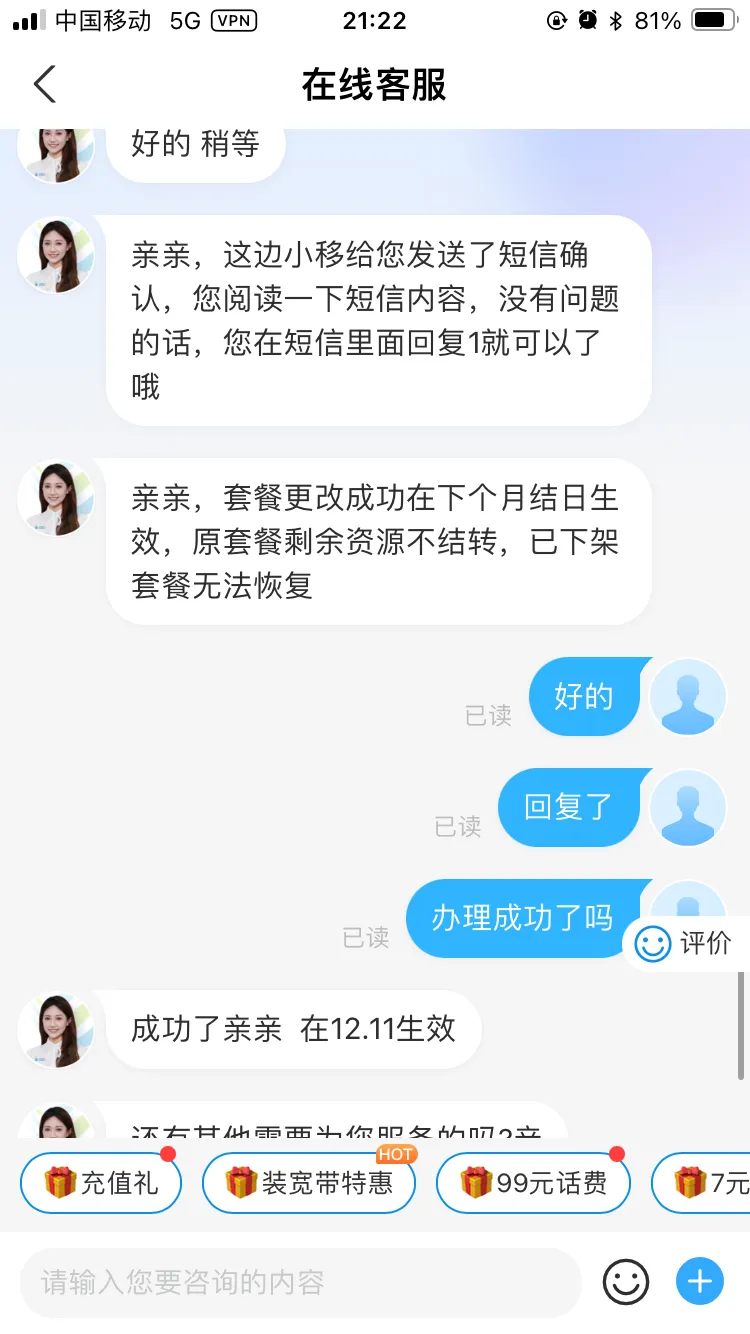Choose the 99元话费 chip
The height and width of the screenshot is (1334, 750).
click(x=533, y=1183)
